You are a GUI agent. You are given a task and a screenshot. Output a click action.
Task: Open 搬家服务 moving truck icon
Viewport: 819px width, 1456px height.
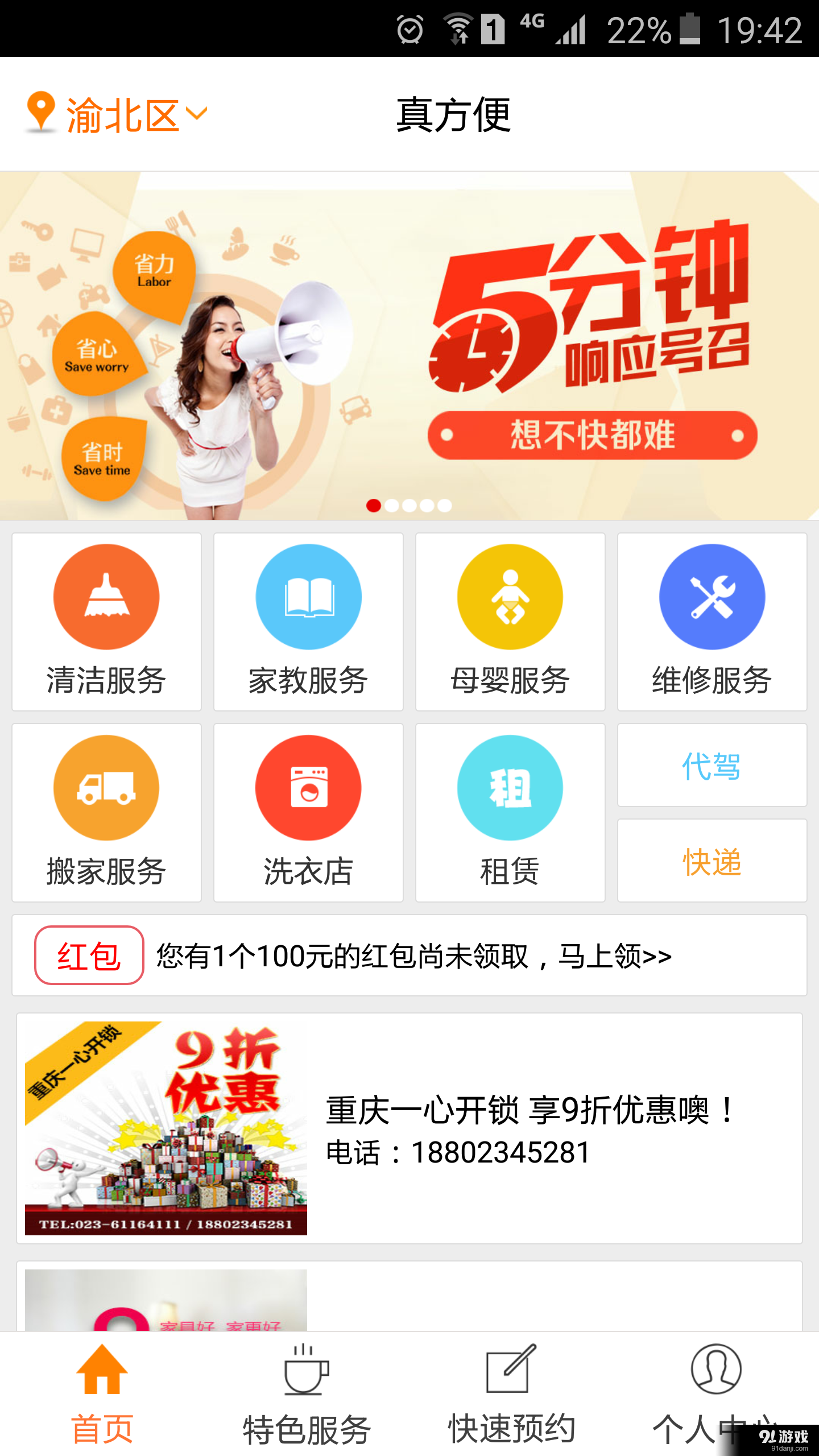(x=106, y=787)
